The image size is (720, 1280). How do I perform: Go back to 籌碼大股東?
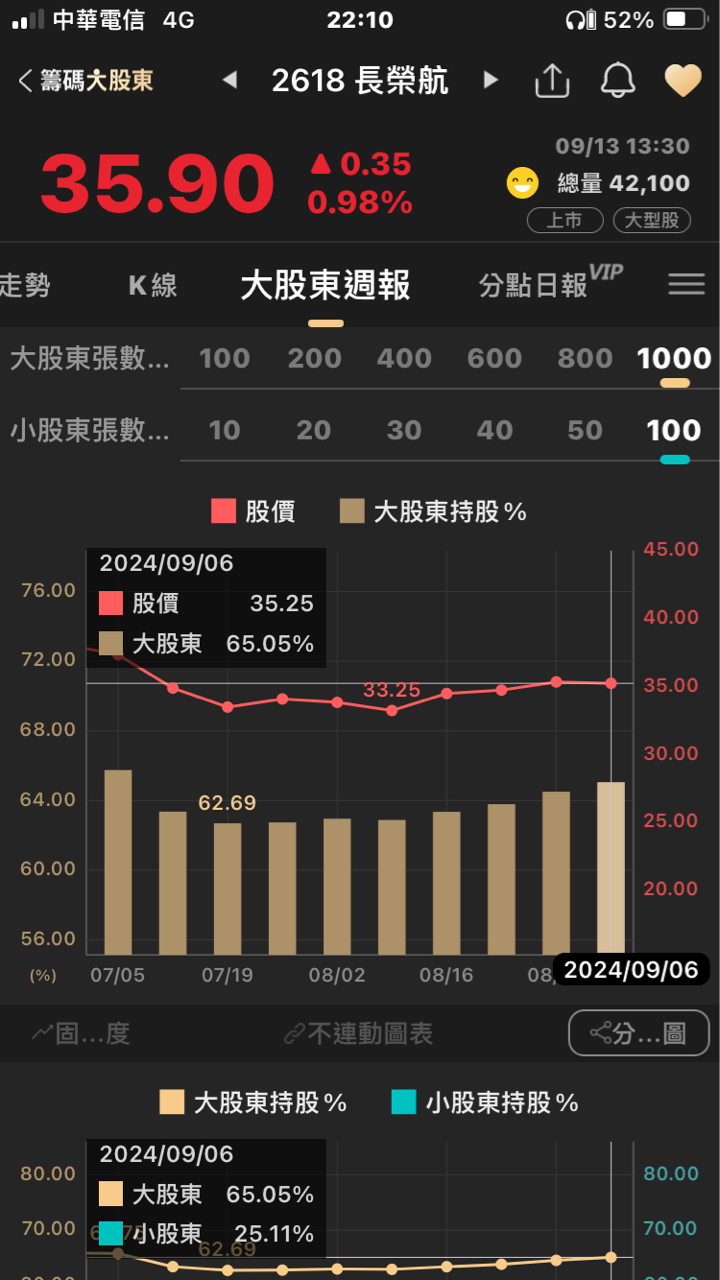coord(86,81)
